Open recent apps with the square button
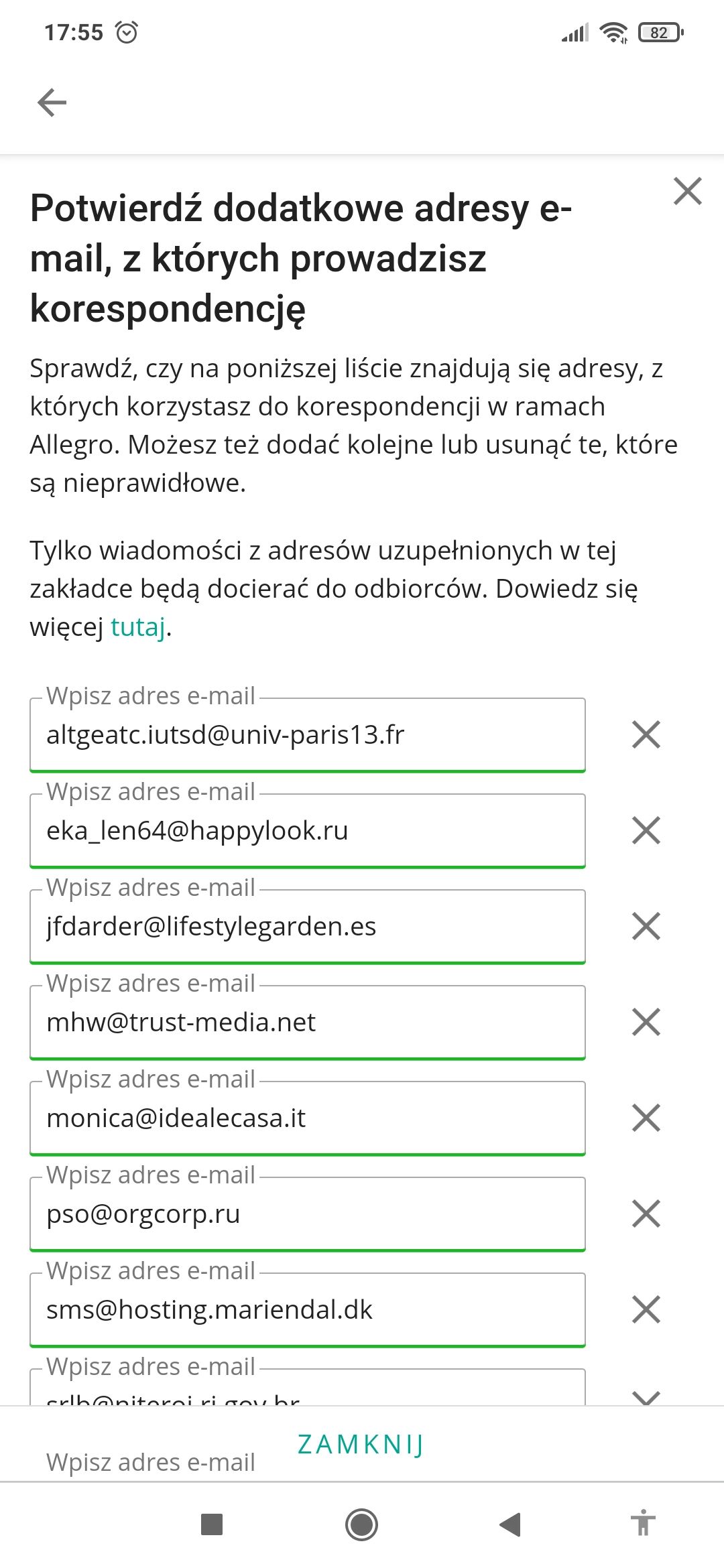This screenshot has width=724, height=1568. click(x=212, y=1524)
